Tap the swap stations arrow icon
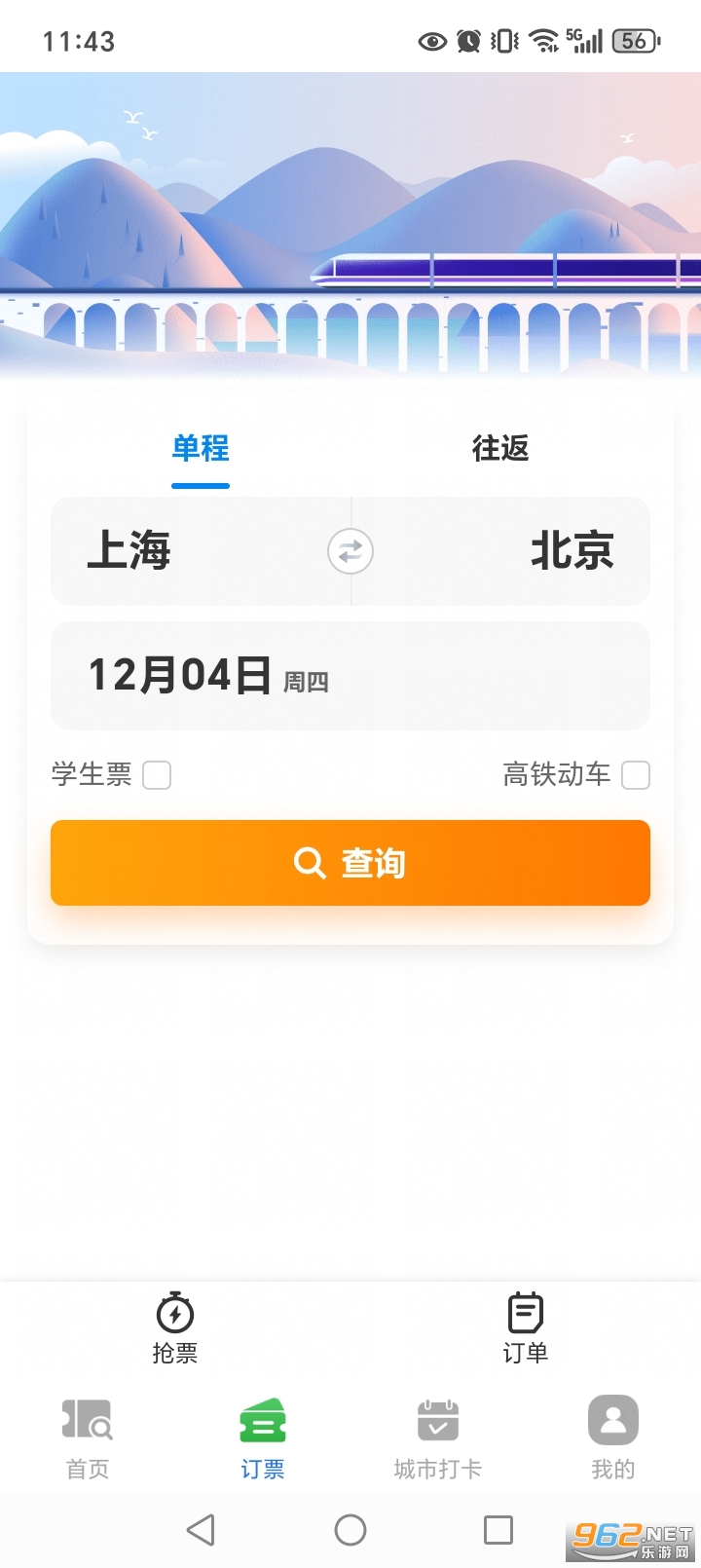Viewport: 701px width, 1568px height. 350,551
